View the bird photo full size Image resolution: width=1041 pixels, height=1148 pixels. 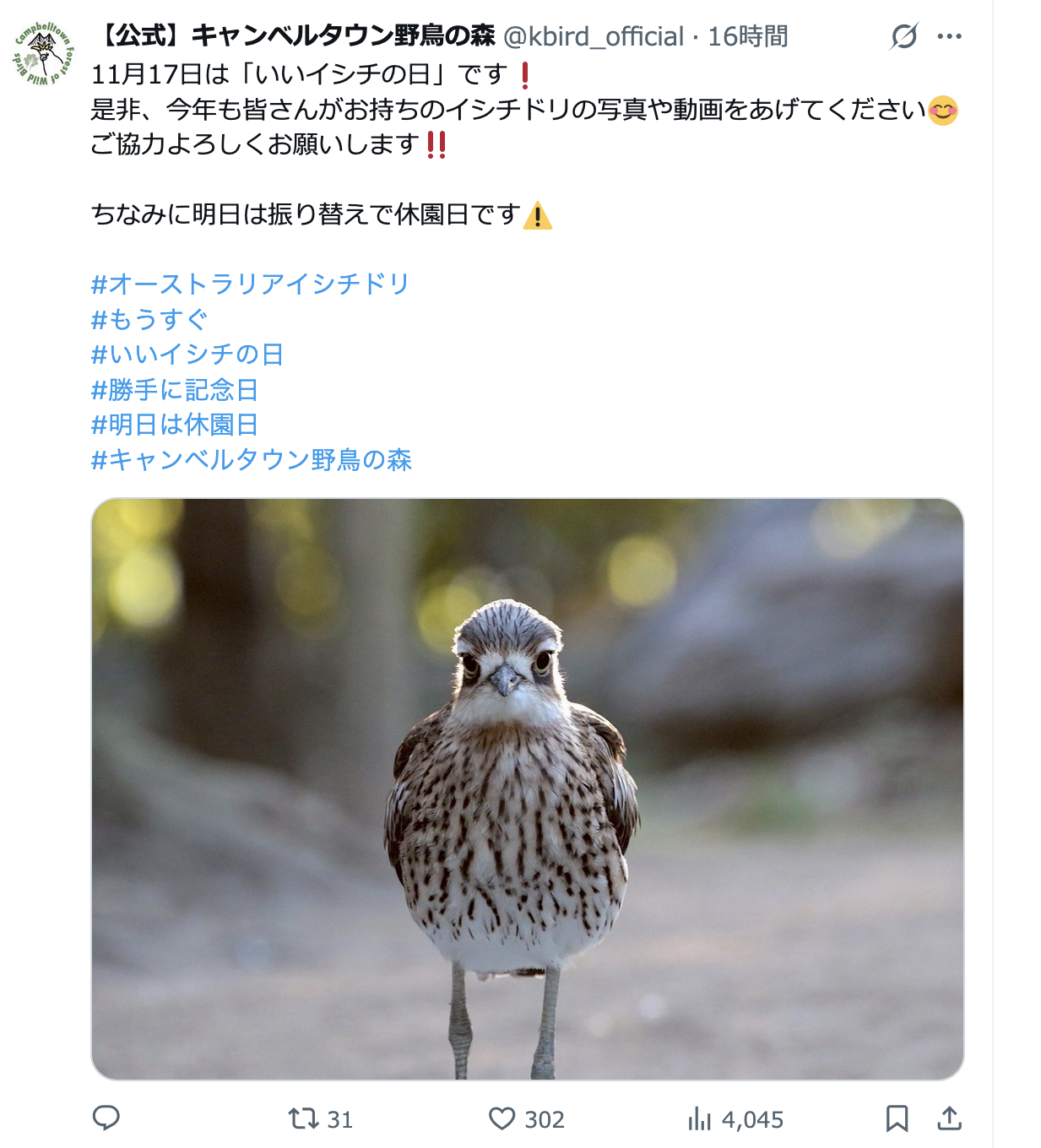(527, 788)
